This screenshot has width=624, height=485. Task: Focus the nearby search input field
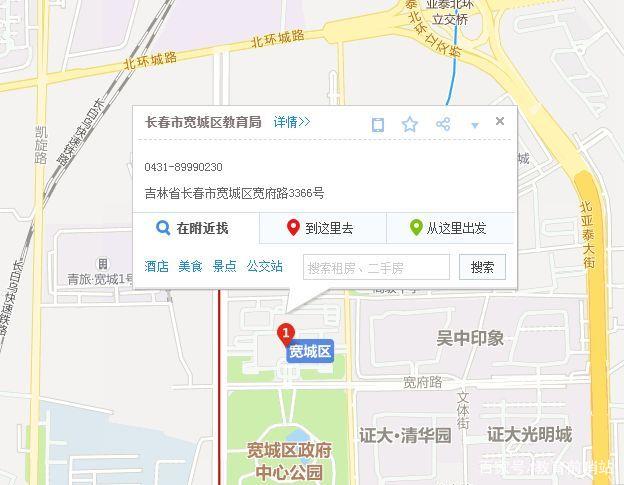(x=376, y=267)
